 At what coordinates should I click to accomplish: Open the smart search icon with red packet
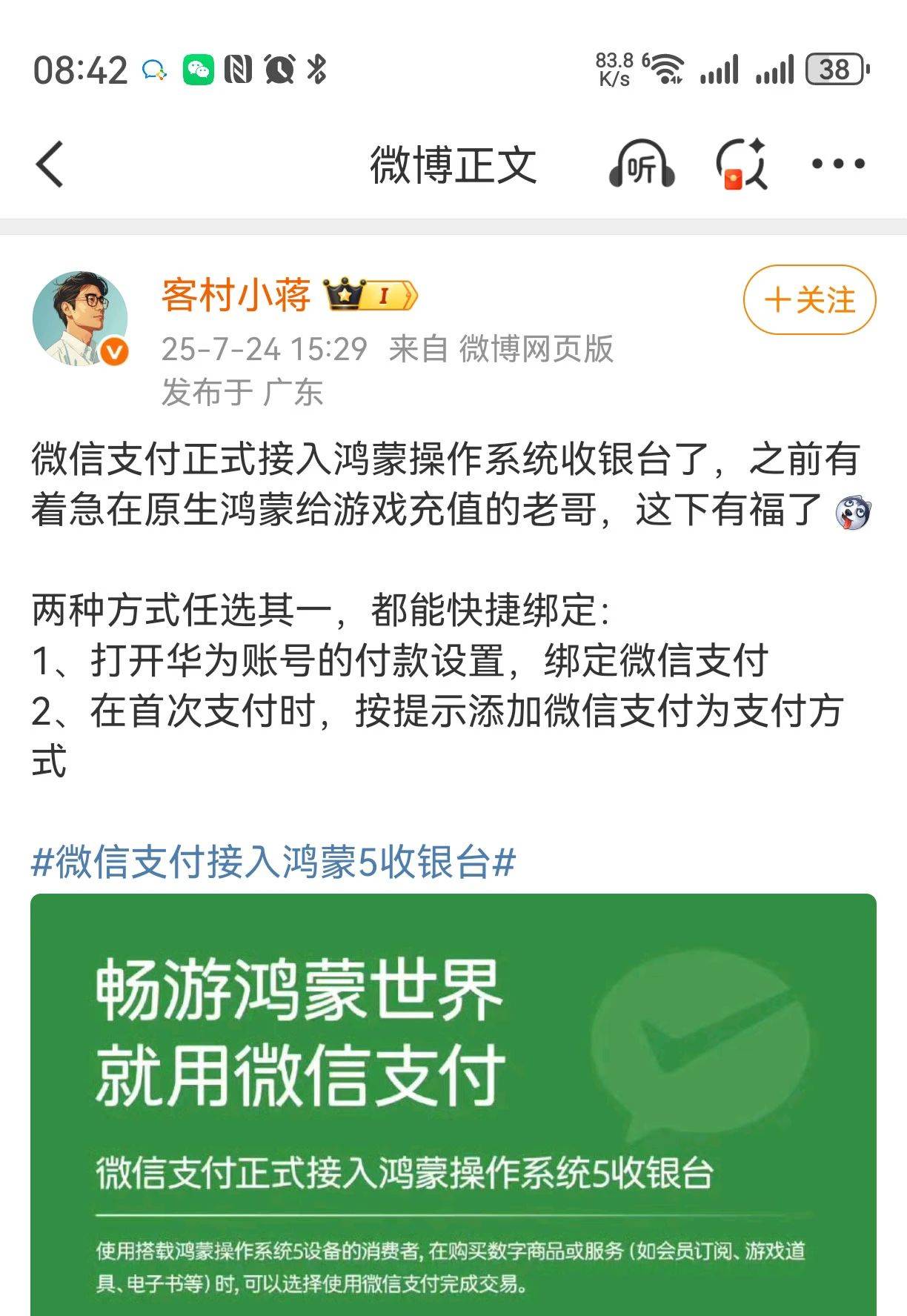pos(741,164)
